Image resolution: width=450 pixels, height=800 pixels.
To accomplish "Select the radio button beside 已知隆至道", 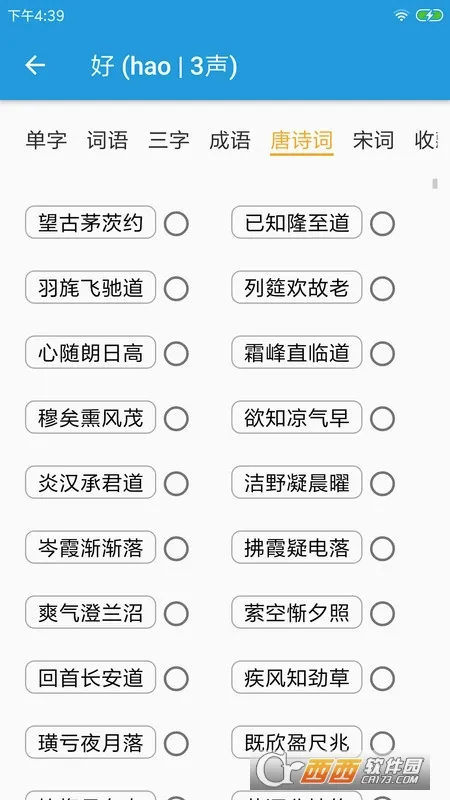I will click(x=383, y=224).
